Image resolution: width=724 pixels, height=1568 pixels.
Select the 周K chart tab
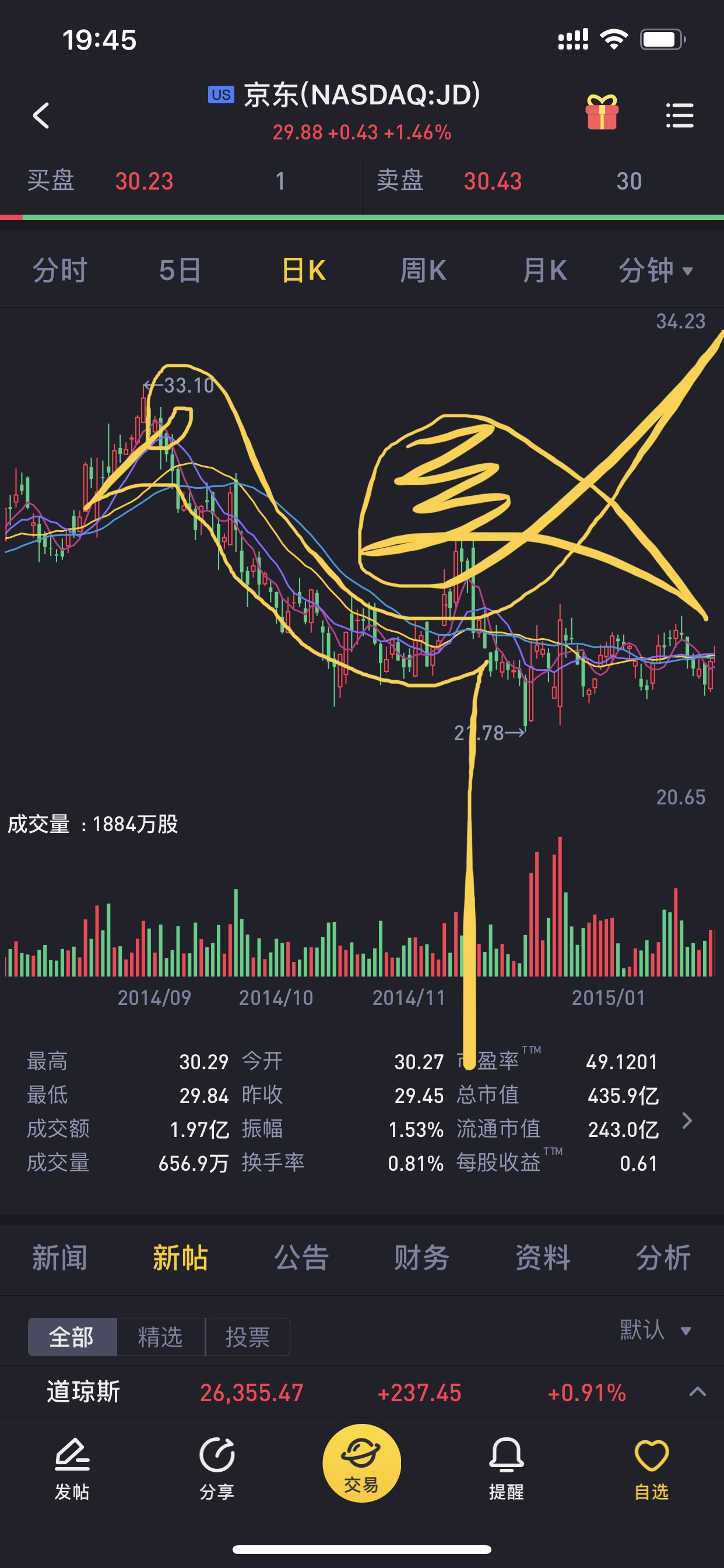click(x=423, y=269)
